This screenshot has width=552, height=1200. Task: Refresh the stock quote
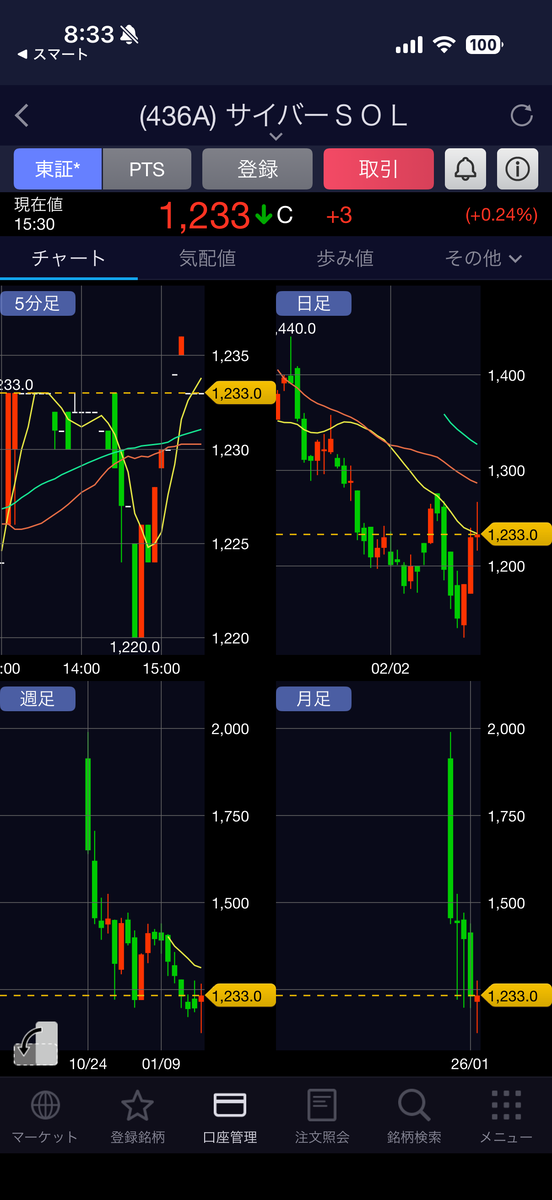[521, 116]
